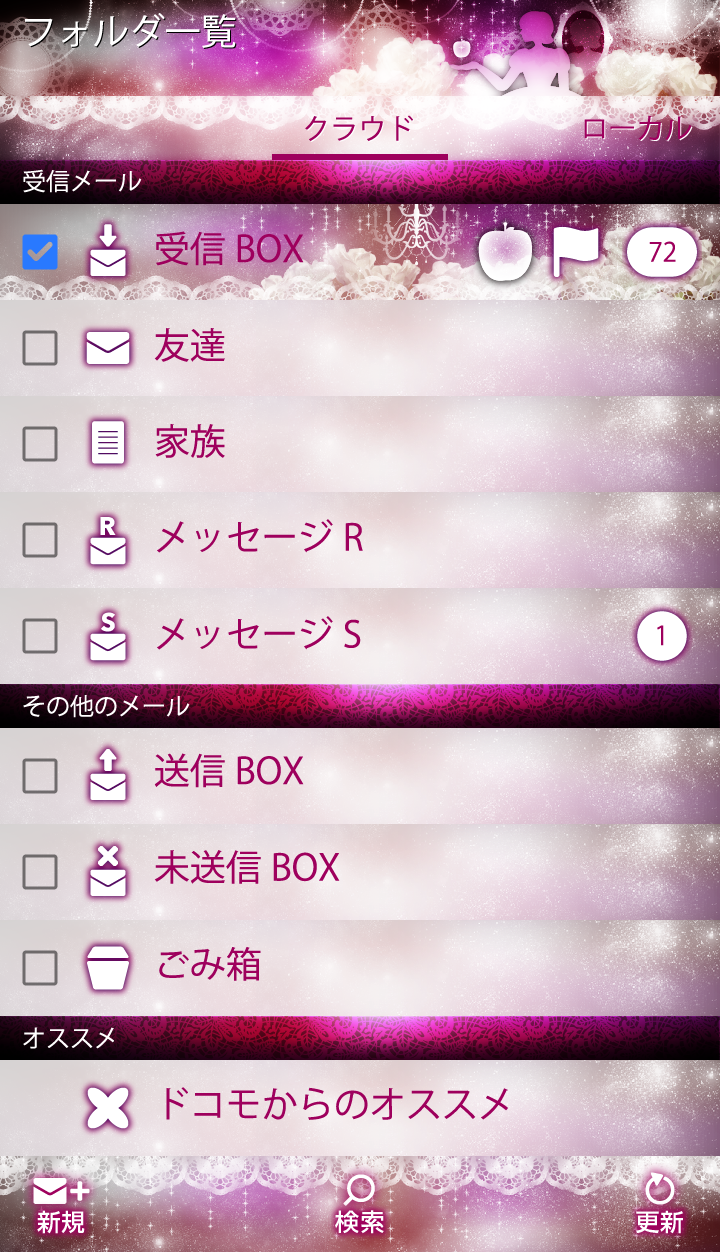
Task: Tap the flag icon on 受信 BOX
Action: point(576,252)
